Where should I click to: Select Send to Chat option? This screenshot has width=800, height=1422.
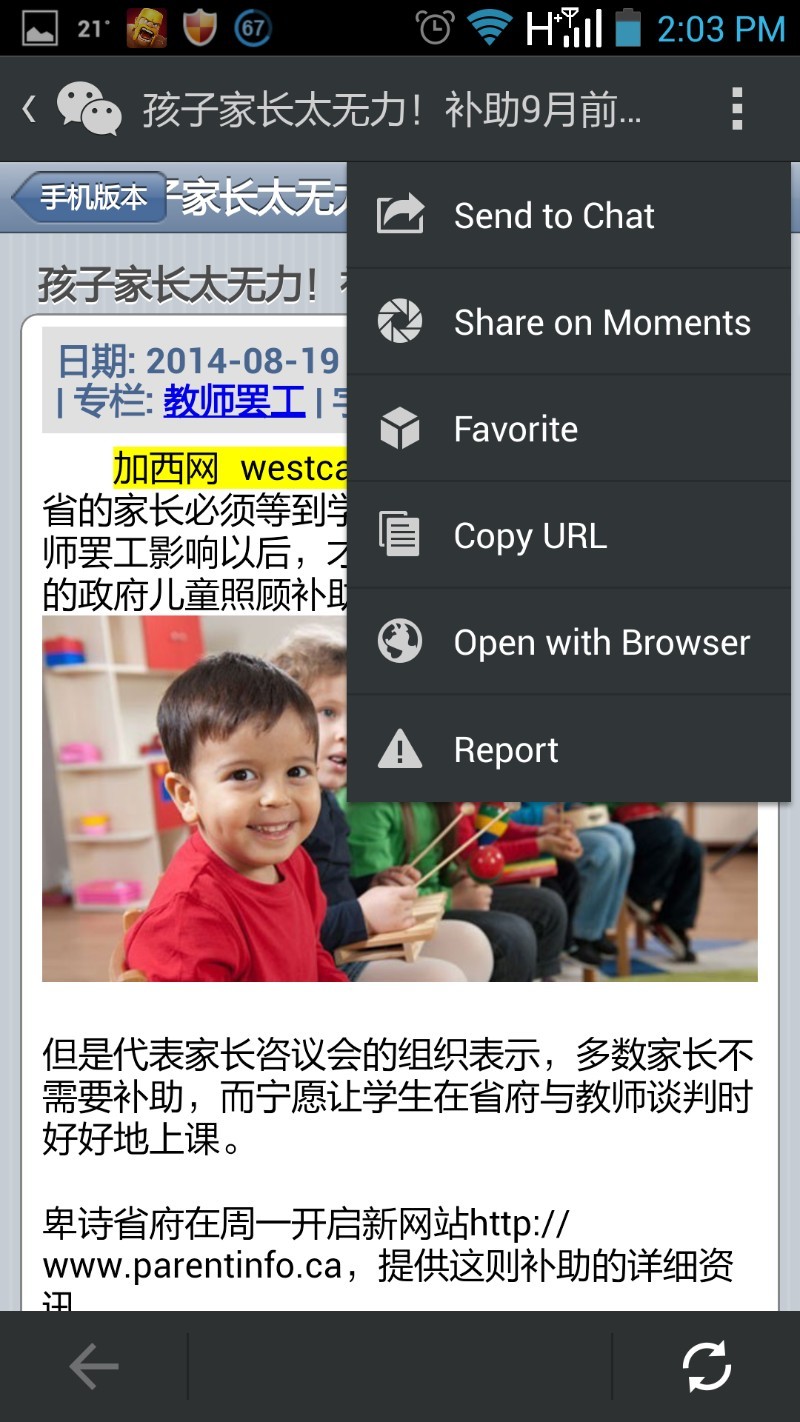pos(553,216)
